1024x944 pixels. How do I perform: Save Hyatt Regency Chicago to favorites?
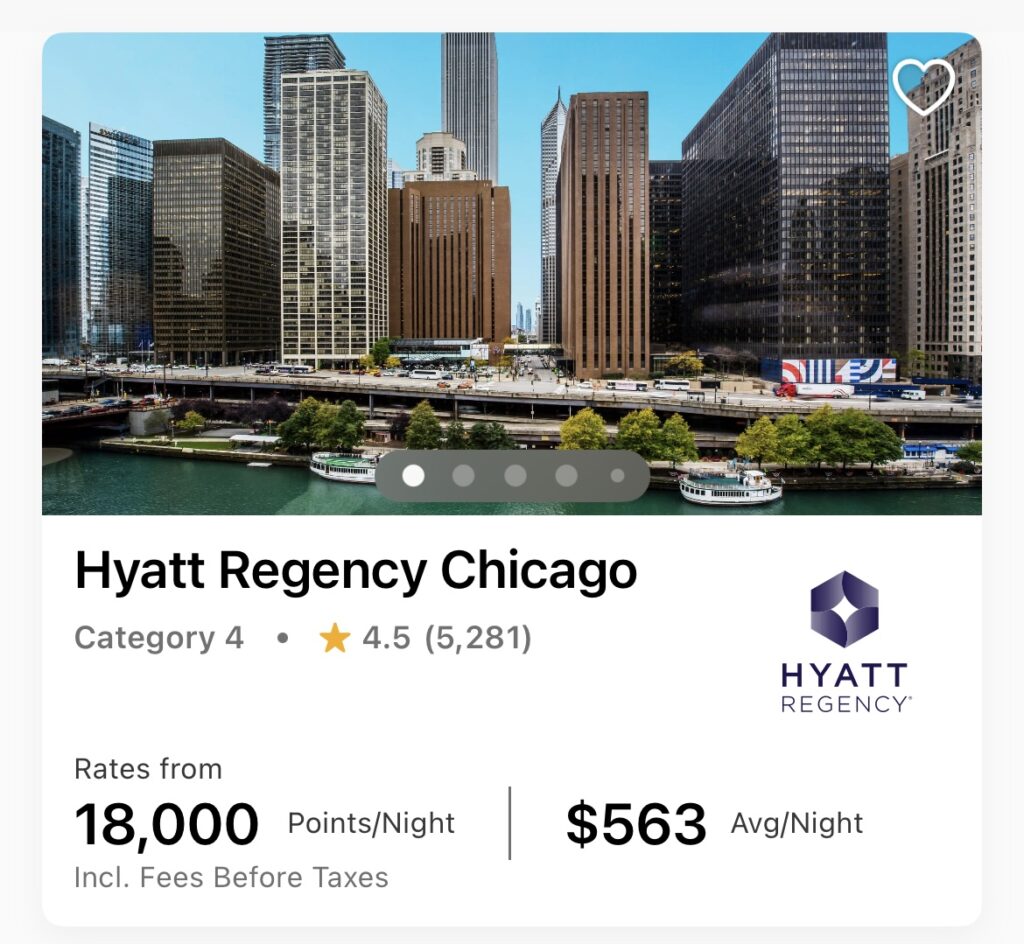924,87
